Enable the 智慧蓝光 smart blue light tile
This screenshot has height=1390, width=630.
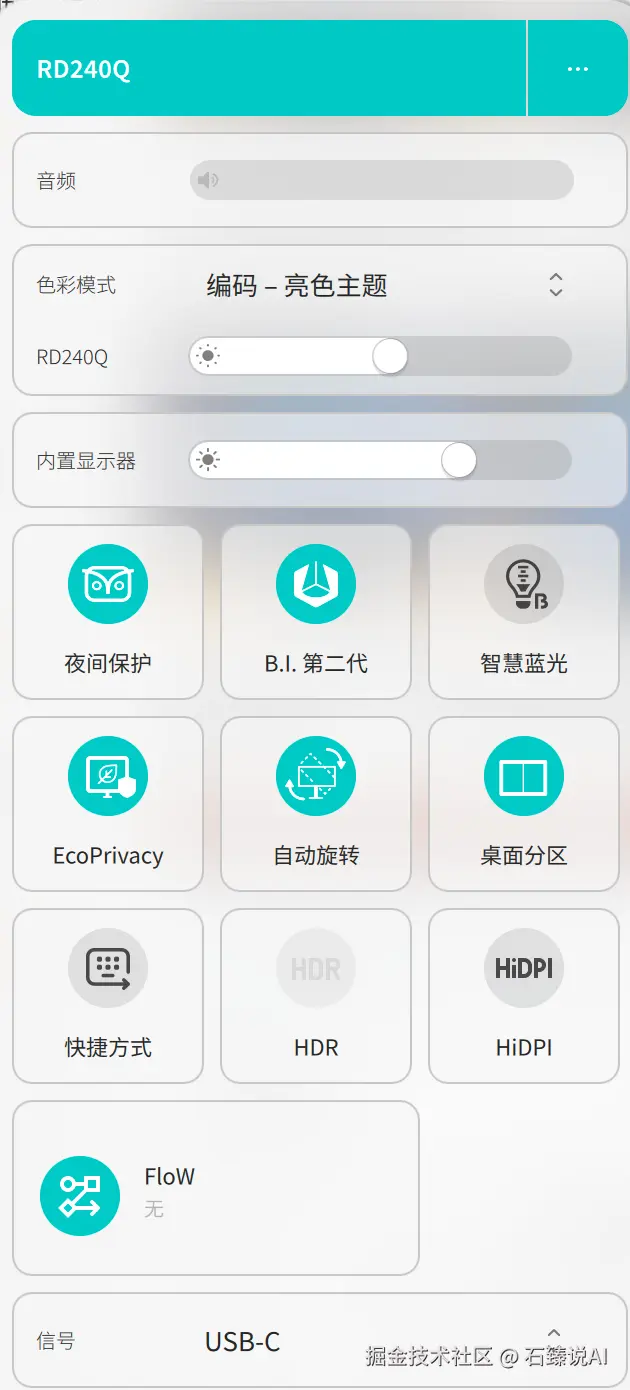524,611
